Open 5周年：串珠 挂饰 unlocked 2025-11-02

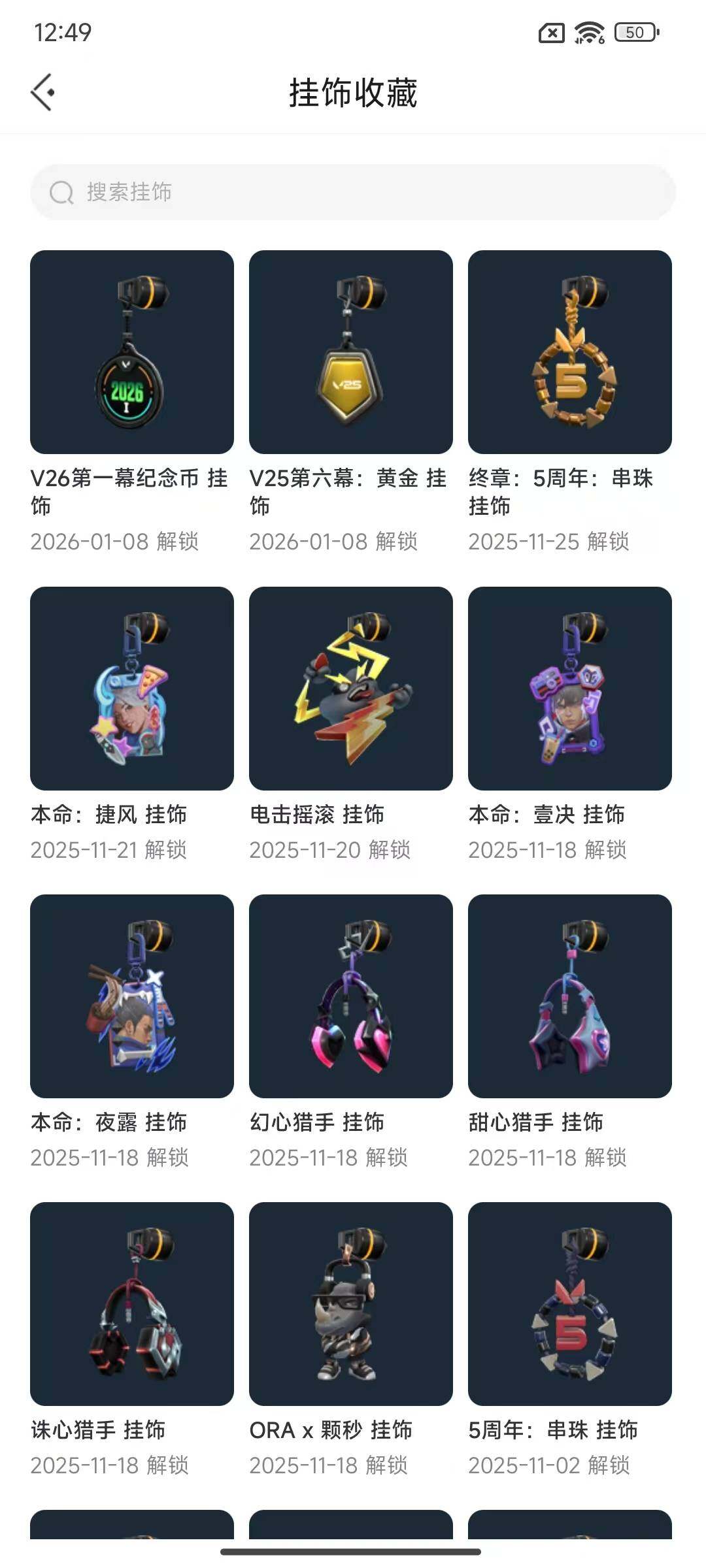pos(570,1304)
